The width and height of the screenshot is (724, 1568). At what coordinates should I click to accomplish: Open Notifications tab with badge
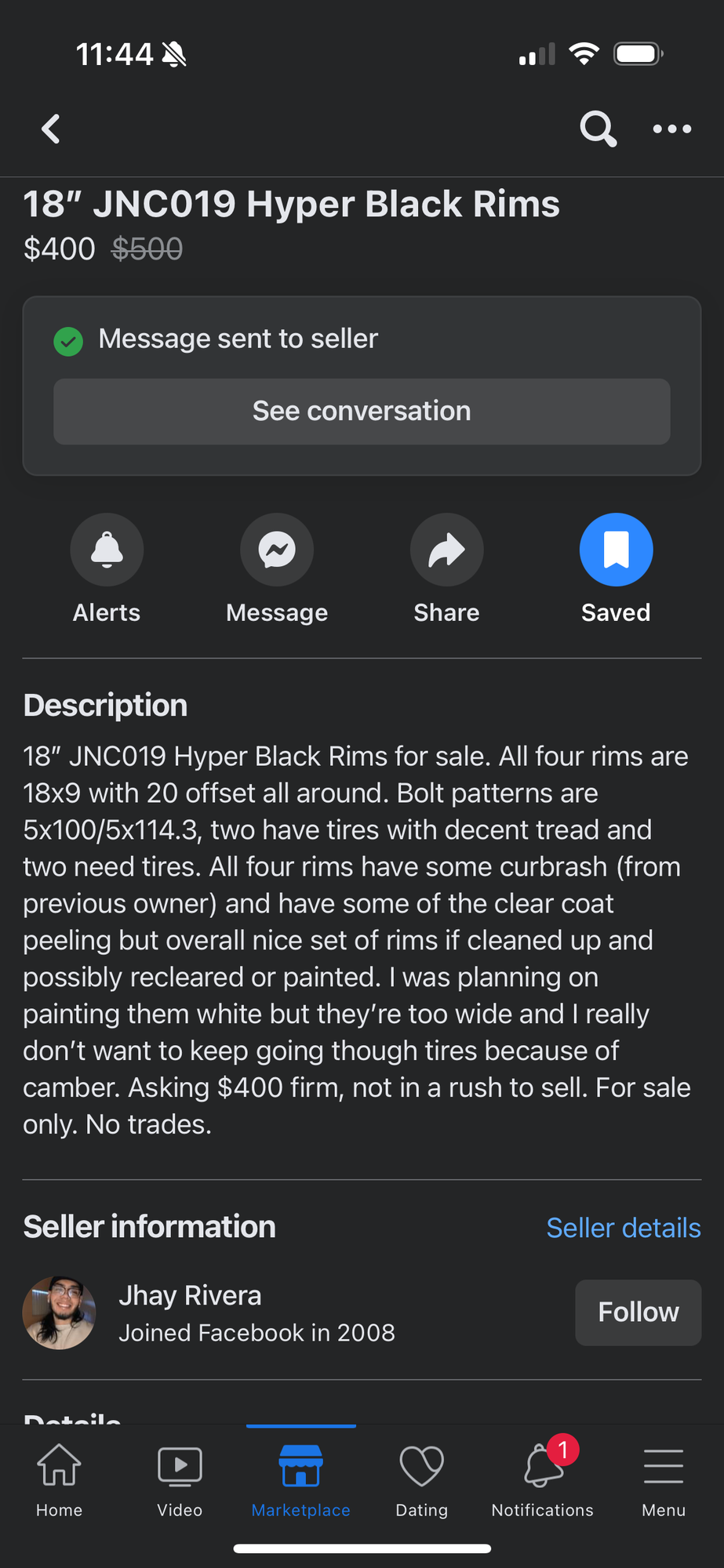pyautogui.click(x=543, y=1479)
